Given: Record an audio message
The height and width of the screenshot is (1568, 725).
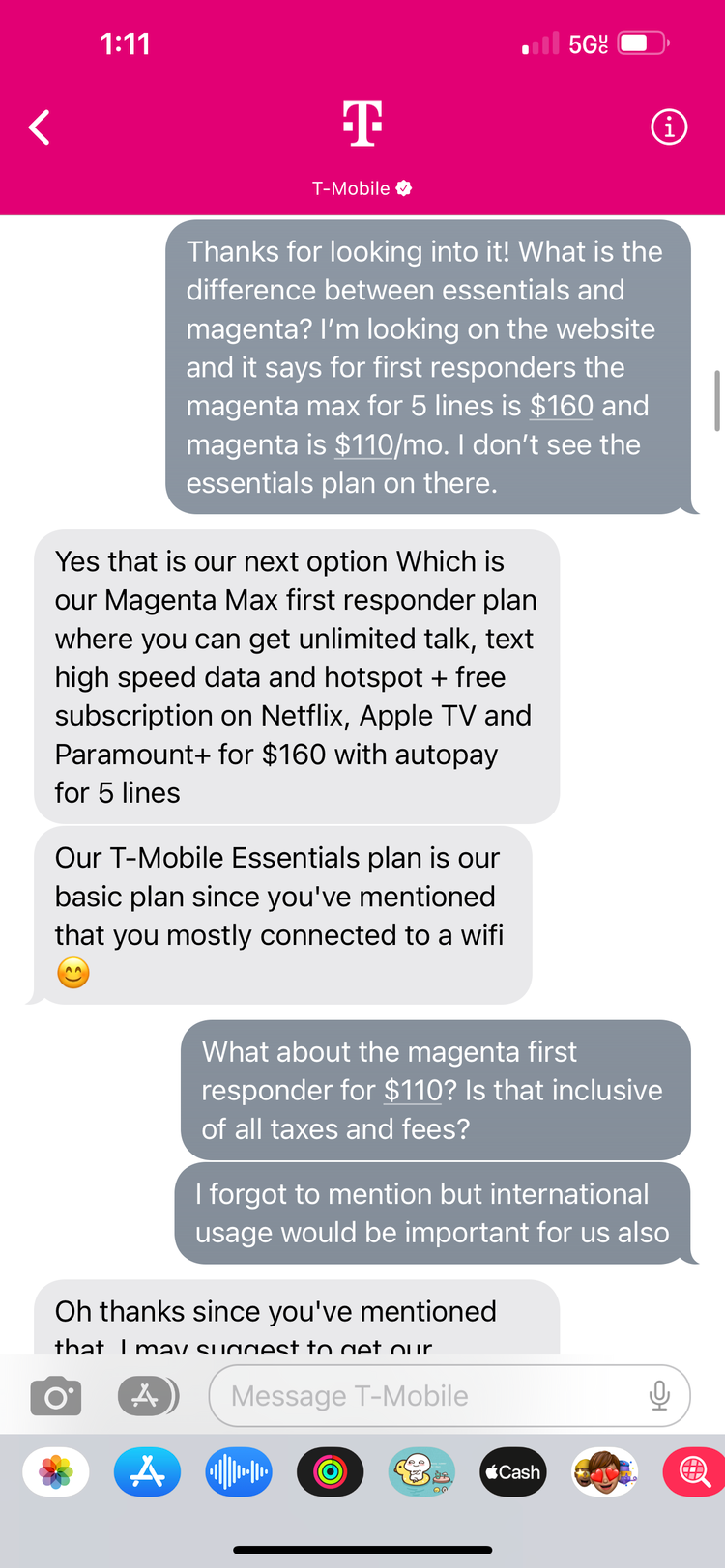Looking at the screenshot, I should pyautogui.click(x=238, y=1472).
